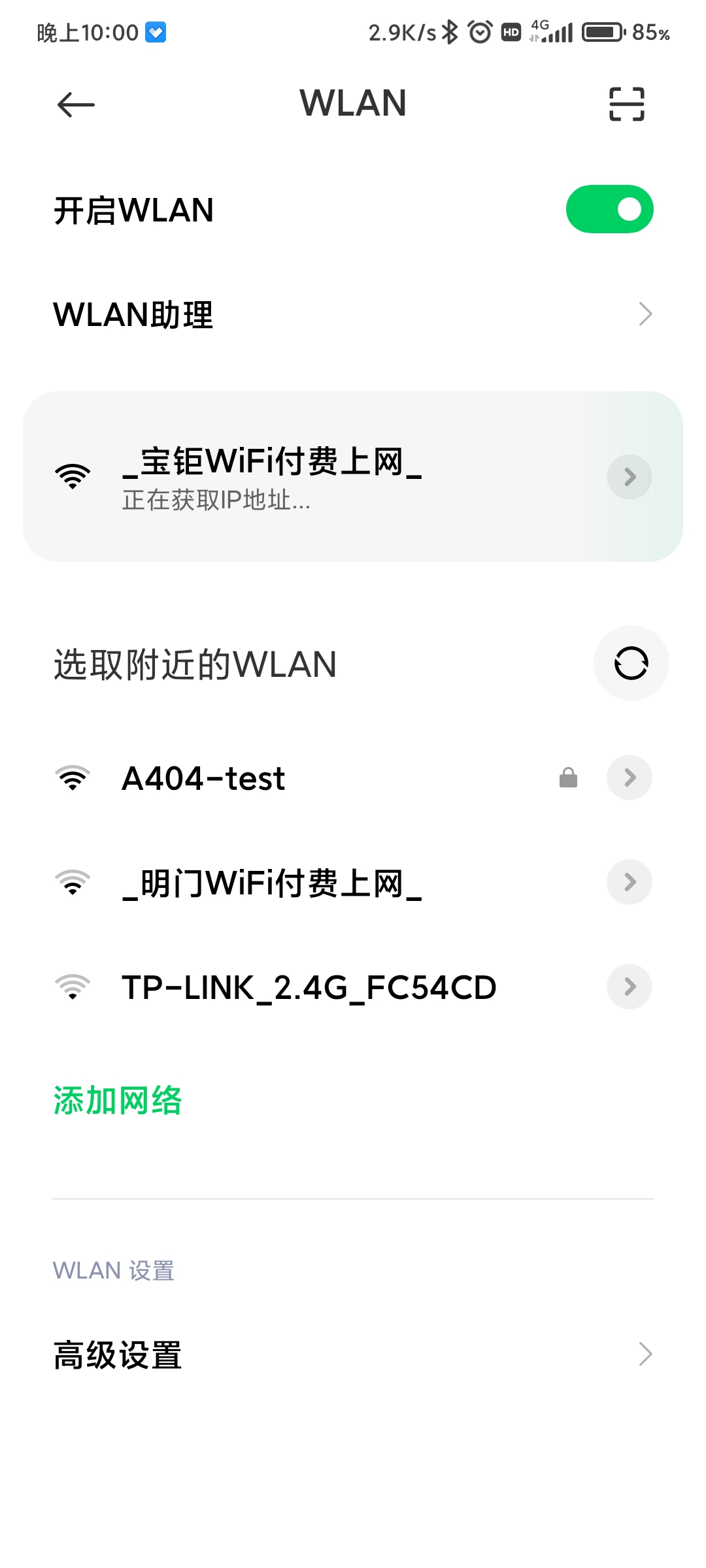Open details arrow for _宝钜WiFi付费上网_
Viewport: 706px width, 1568px height.
629,477
